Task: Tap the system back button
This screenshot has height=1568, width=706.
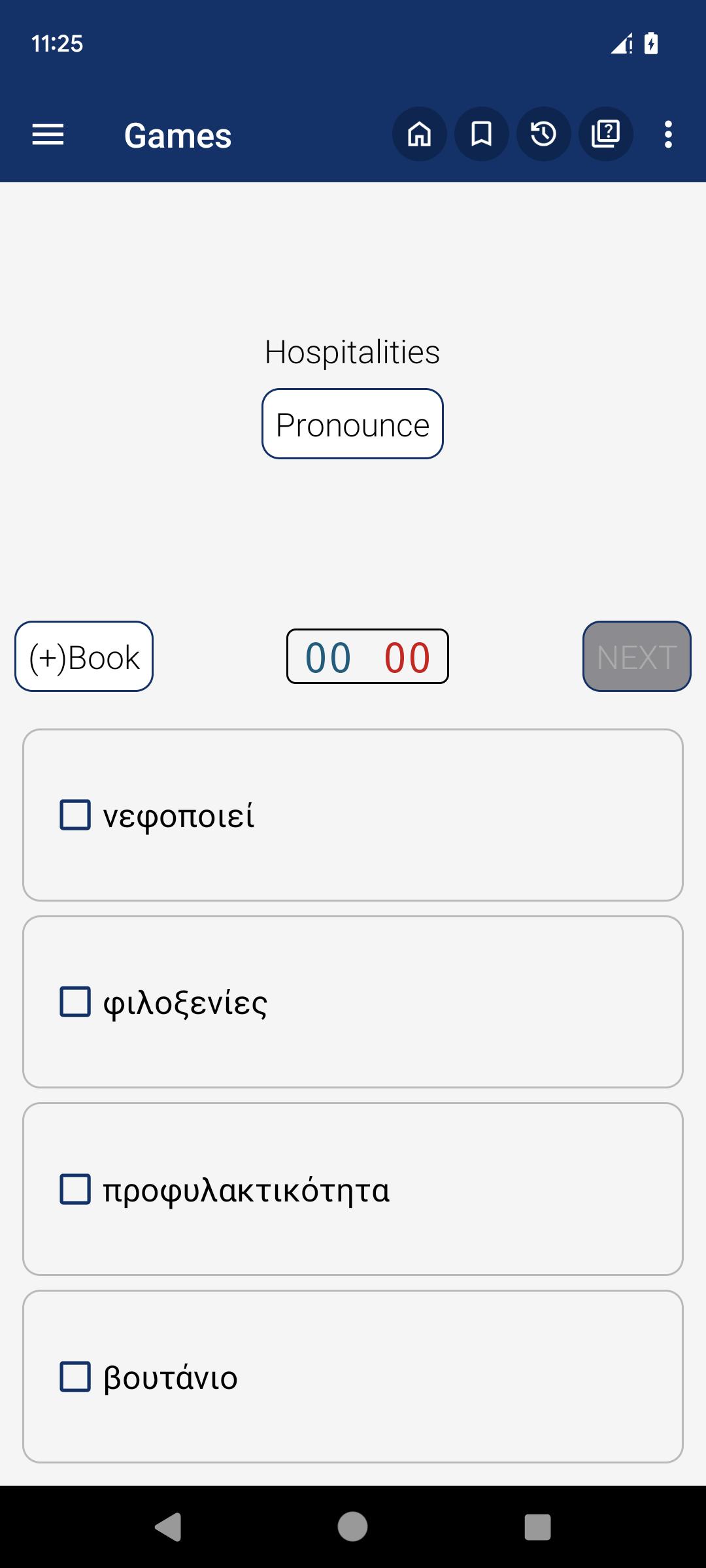Action: point(168,1527)
